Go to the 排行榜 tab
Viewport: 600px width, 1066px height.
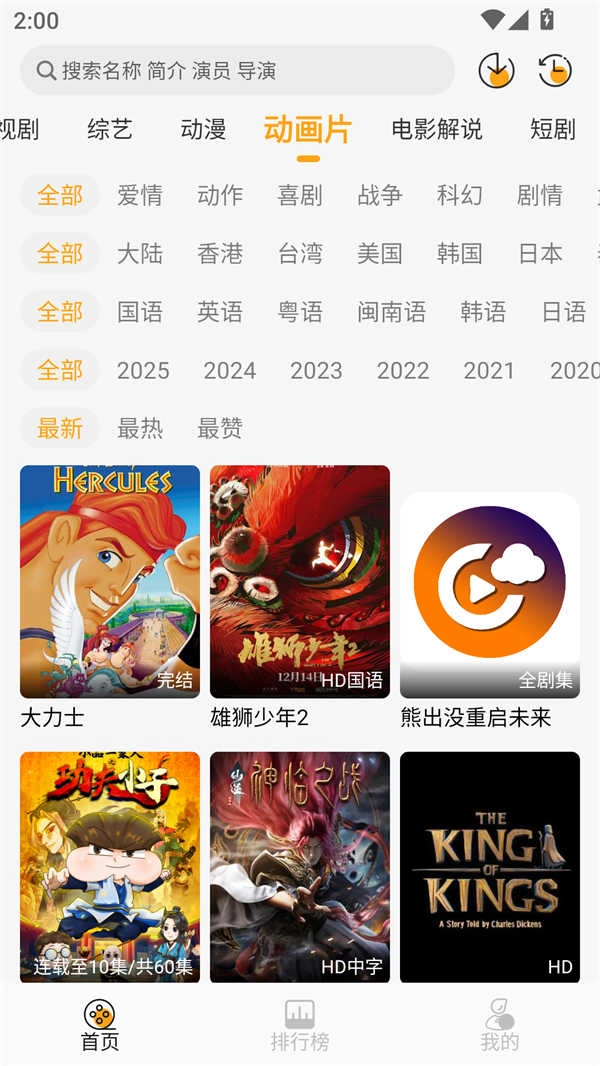click(300, 1026)
